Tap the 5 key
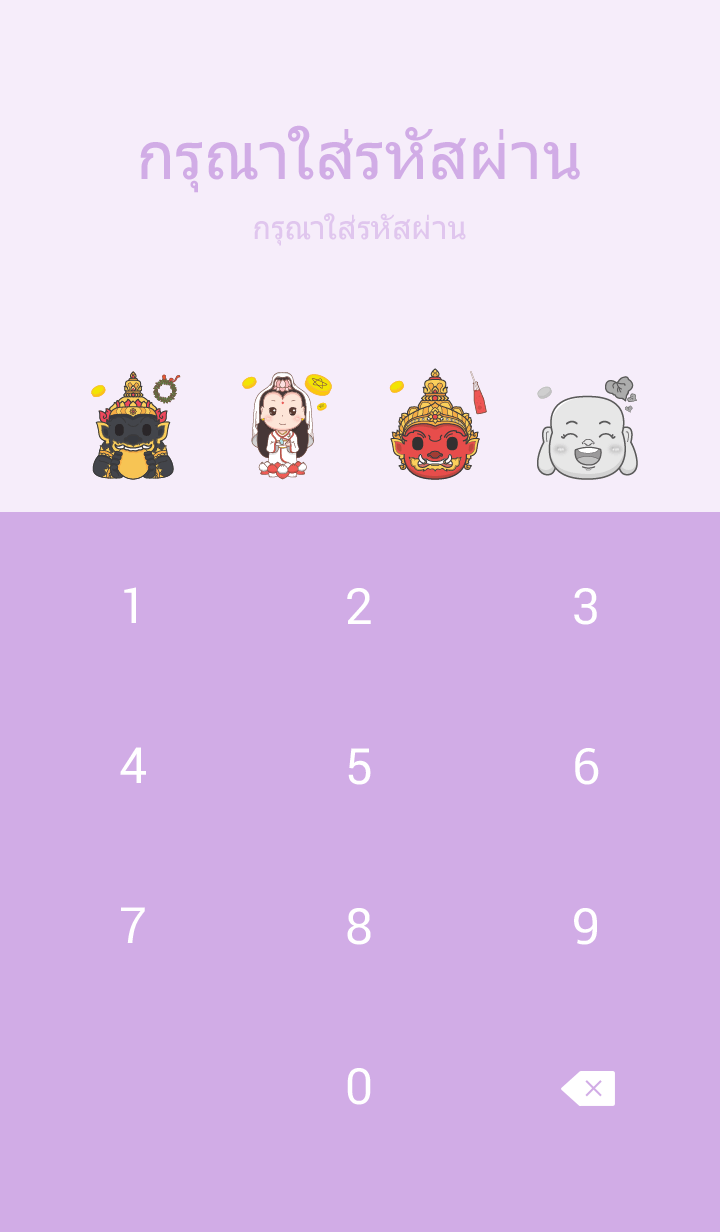 pos(359,767)
